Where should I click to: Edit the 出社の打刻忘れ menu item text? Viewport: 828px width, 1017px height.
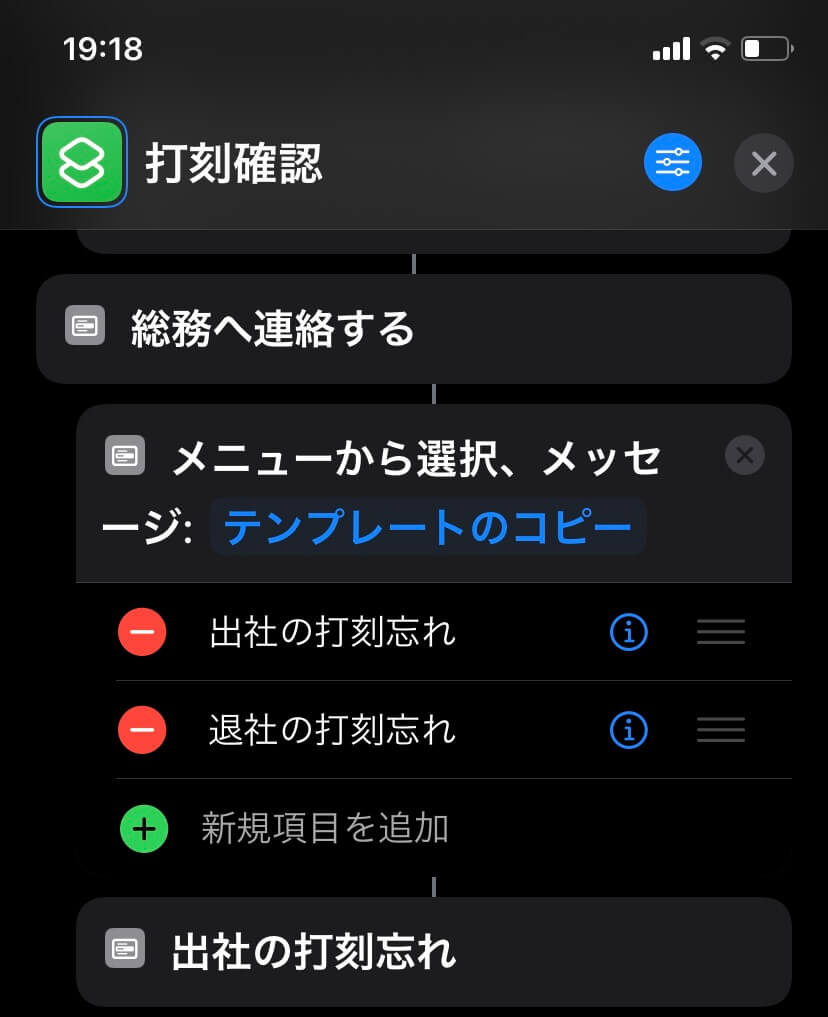pos(333,632)
